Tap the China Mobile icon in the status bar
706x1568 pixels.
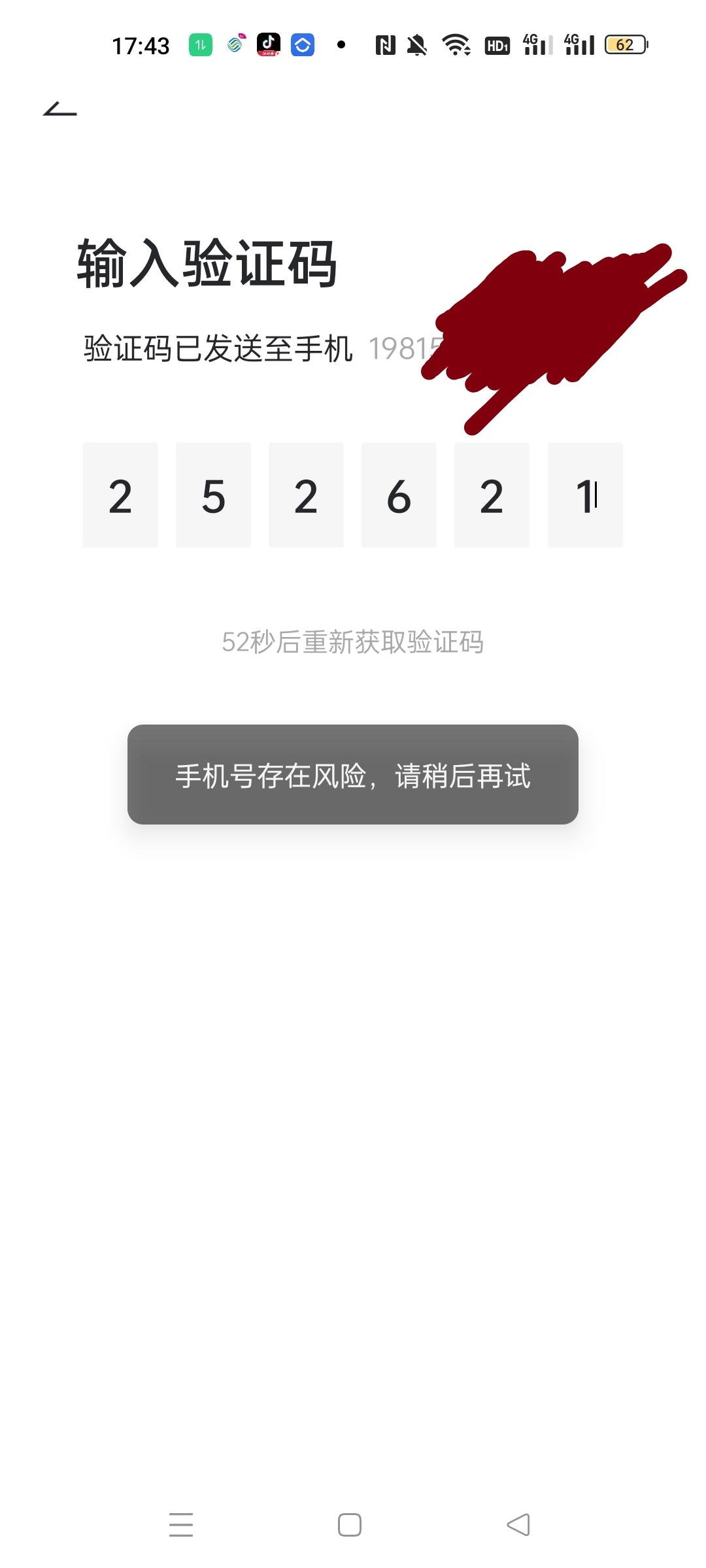pyautogui.click(x=235, y=44)
